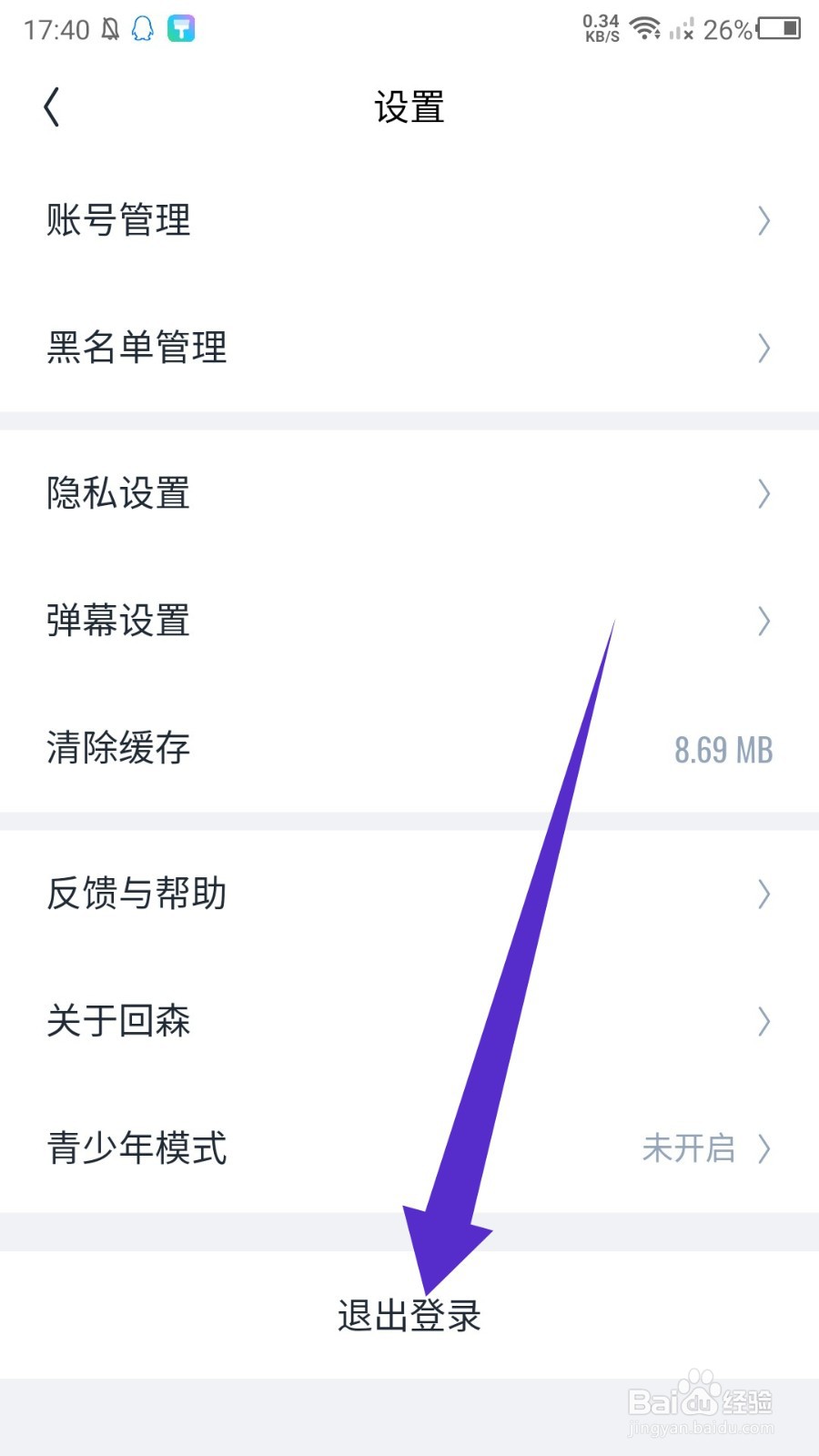
Task: Go back from the 设置 page
Action: (x=52, y=107)
